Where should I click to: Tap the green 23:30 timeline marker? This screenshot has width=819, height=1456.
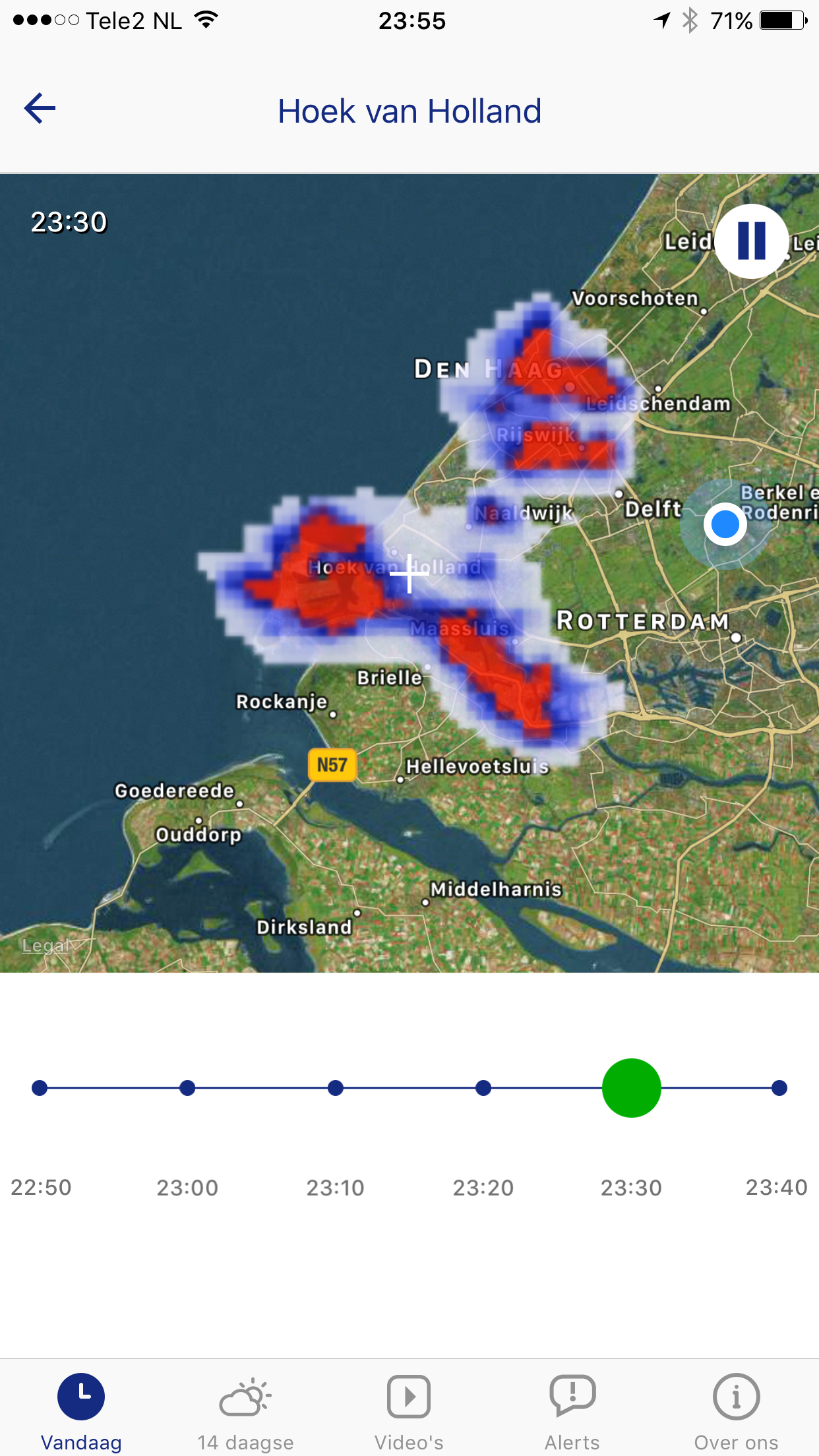(631, 1088)
